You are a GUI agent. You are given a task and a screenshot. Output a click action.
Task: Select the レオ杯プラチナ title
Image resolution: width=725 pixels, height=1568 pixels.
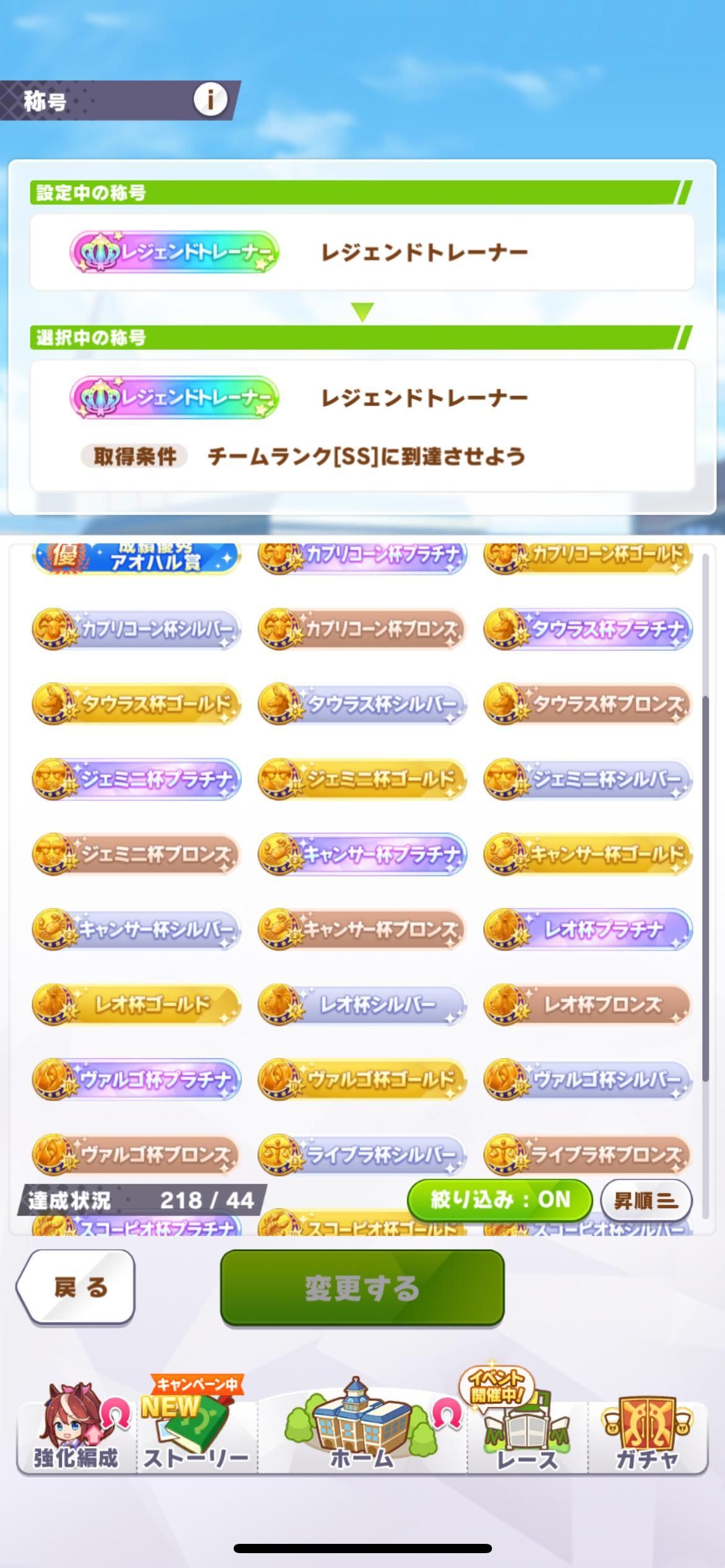pos(588,930)
